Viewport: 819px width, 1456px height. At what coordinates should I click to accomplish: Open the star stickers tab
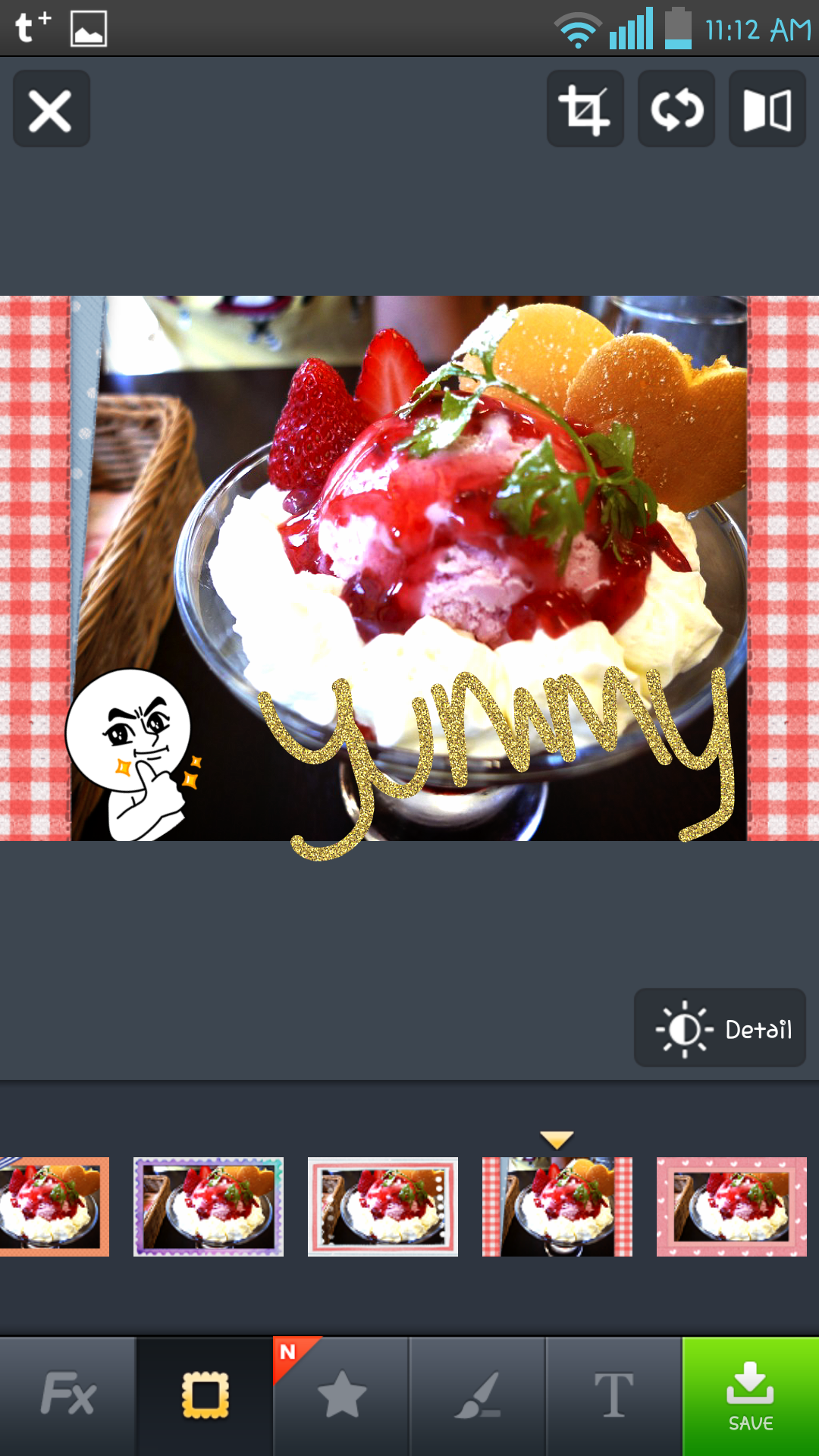(x=341, y=1396)
